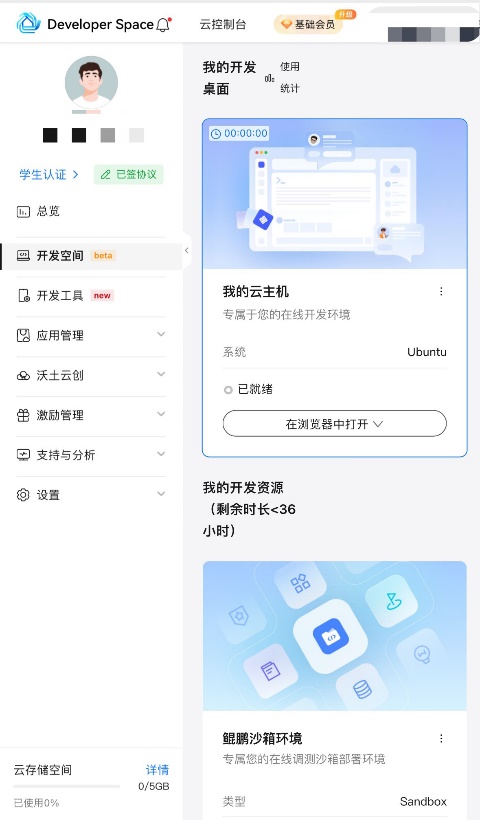
Task: Open overflow menu on 鲲鹏沙箱环境 card
Action: click(x=441, y=738)
